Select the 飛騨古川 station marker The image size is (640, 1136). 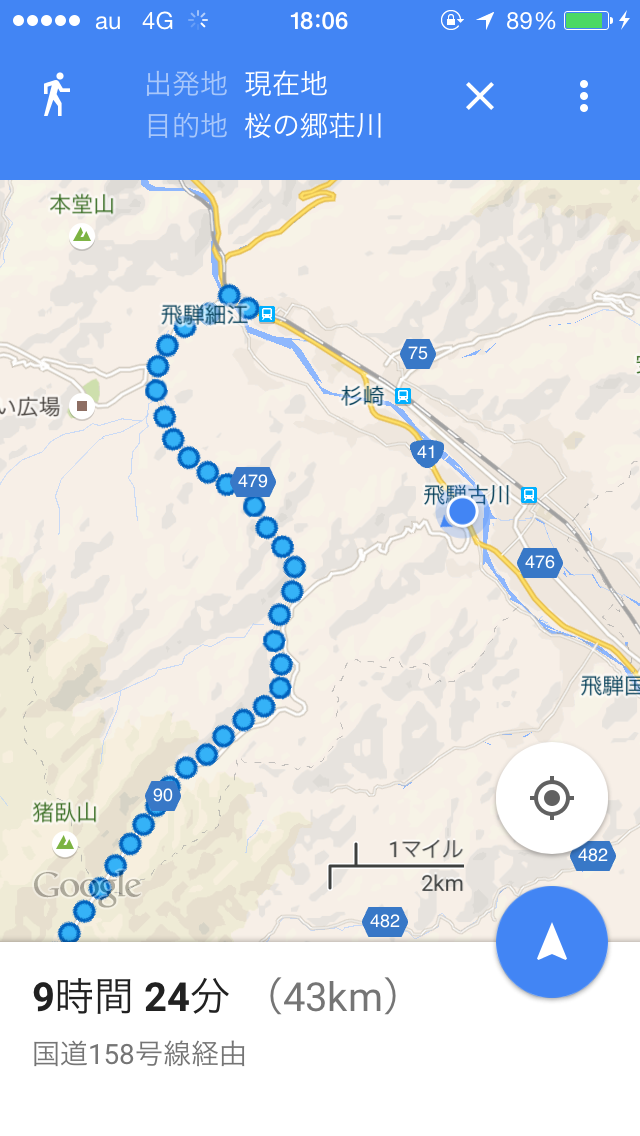coord(529,495)
